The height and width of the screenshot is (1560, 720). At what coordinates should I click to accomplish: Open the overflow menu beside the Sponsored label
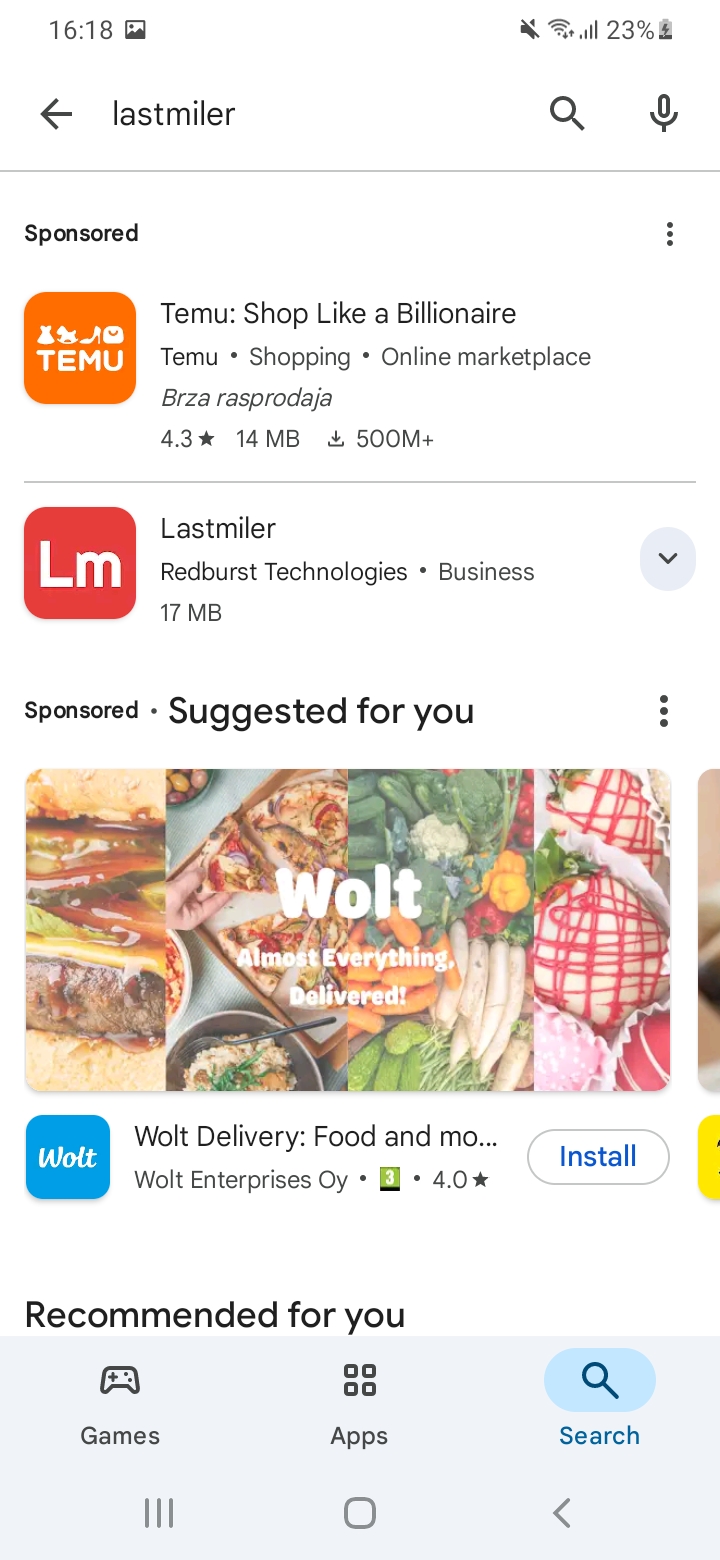[669, 234]
